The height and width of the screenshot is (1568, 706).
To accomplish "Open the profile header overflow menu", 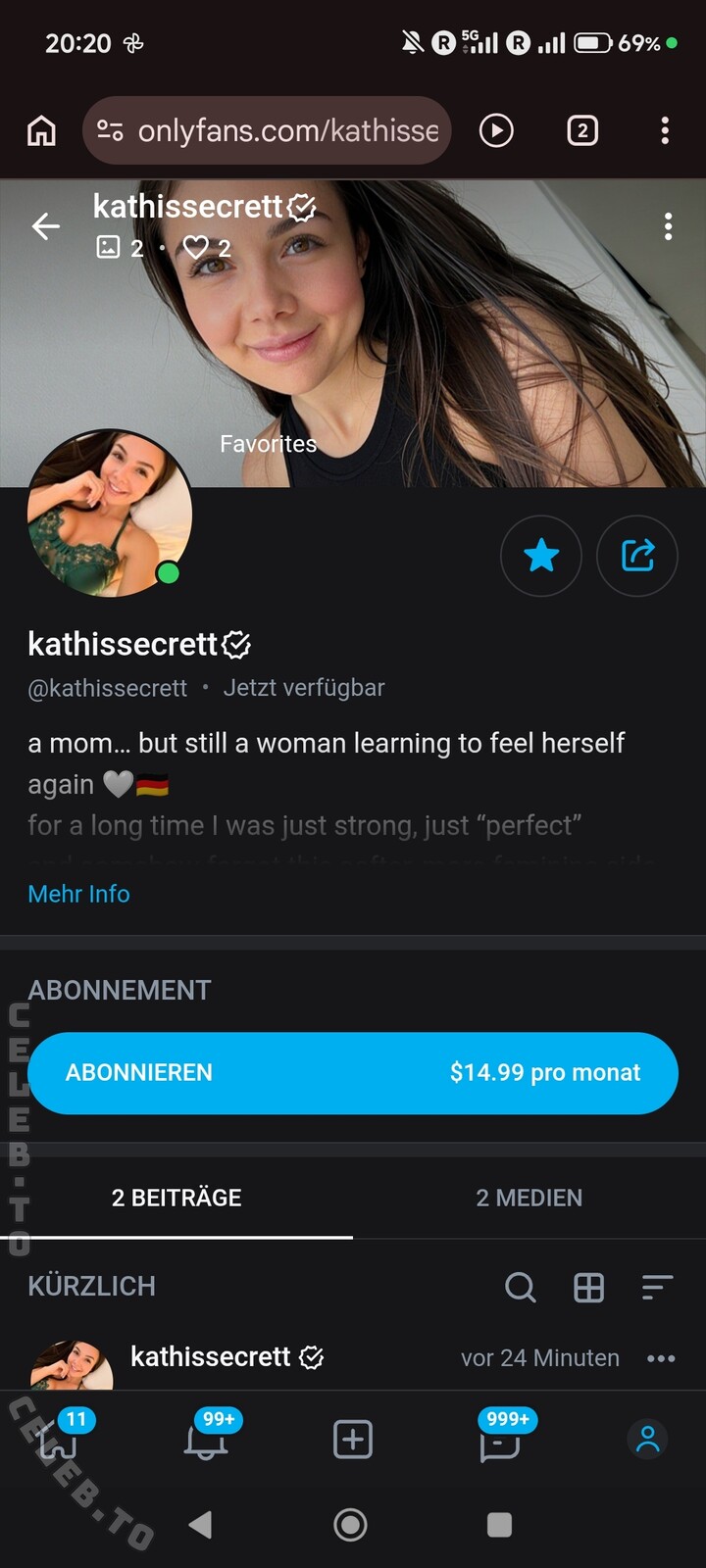I will pos(668,226).
